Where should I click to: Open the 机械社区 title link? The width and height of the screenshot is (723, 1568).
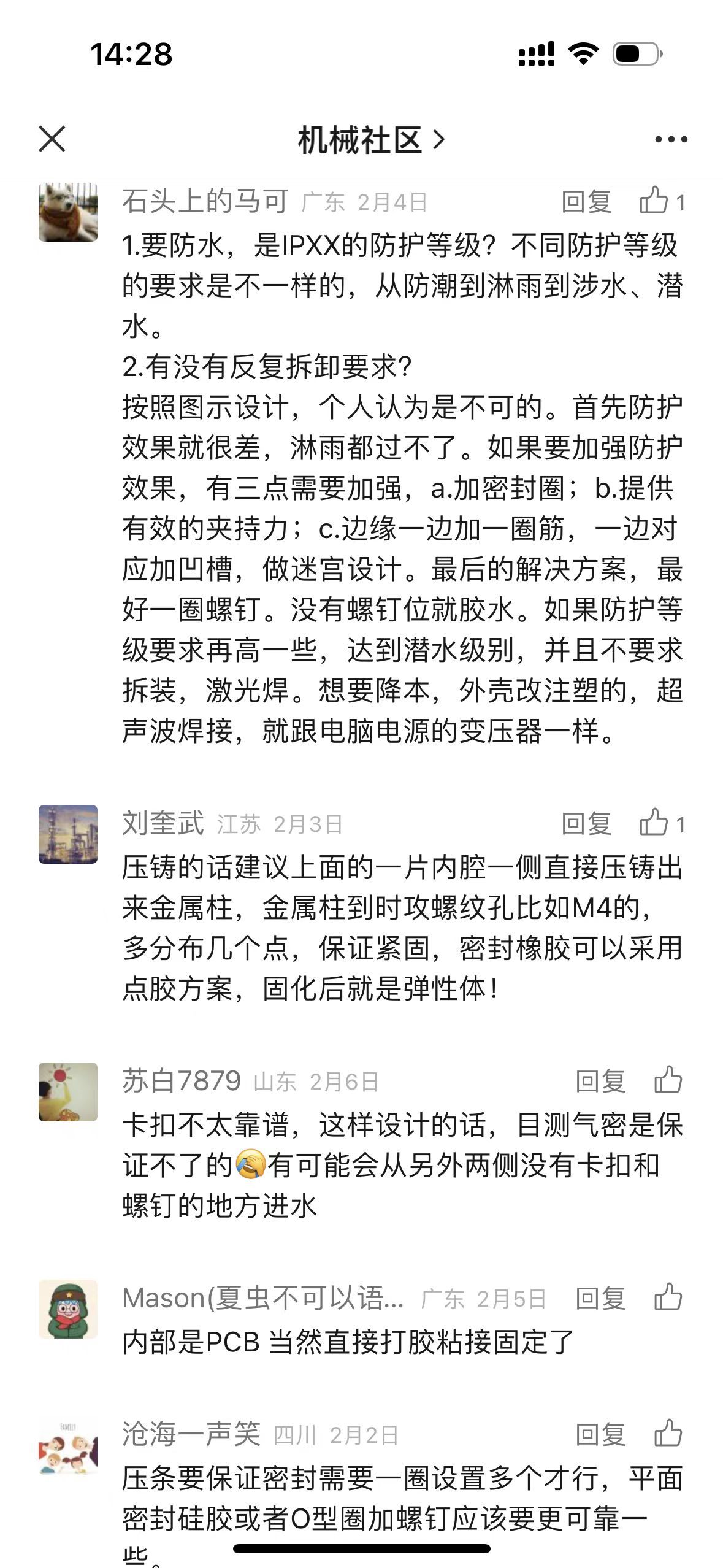(x=370, y=140)
